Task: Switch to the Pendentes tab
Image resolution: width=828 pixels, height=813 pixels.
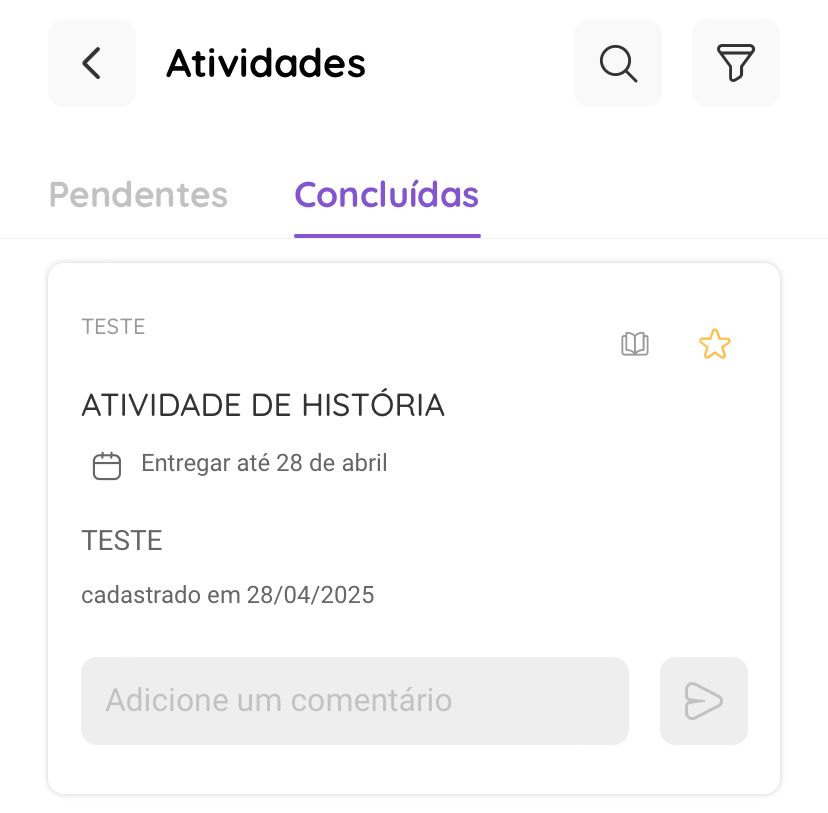Action: tap(138, 194)
